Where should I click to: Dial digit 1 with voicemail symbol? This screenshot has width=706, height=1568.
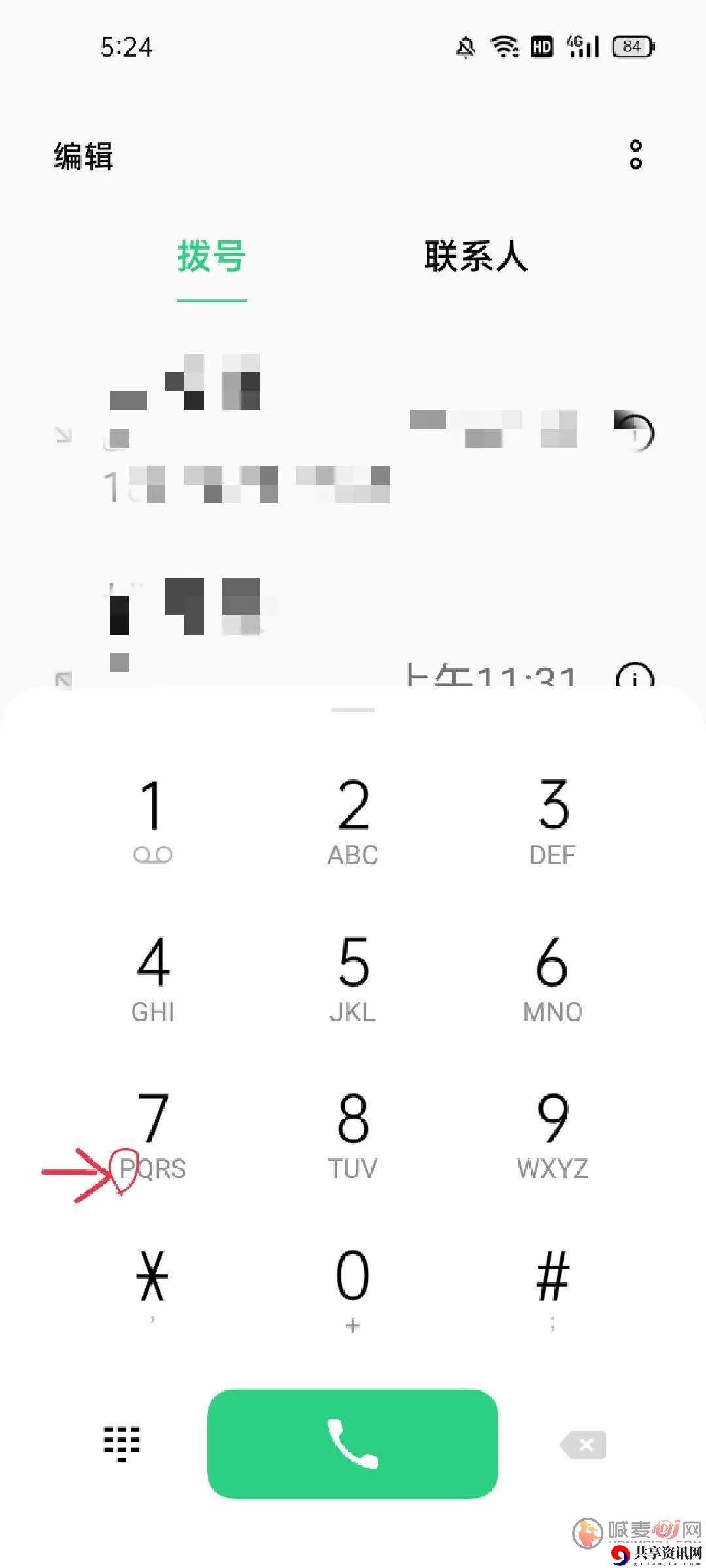point(153,821)
